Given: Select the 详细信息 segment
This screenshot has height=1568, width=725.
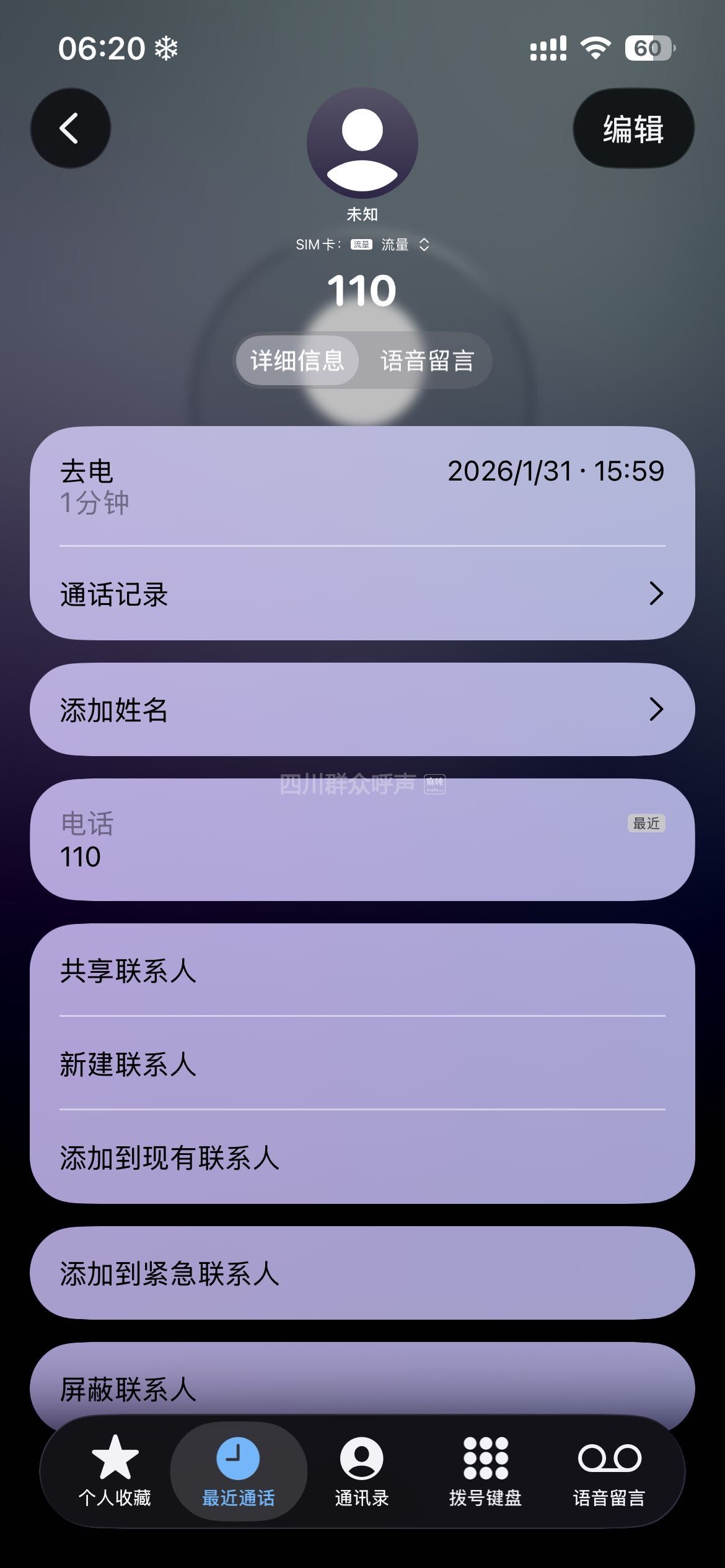Looking at the screenshot, I should 297,360.
